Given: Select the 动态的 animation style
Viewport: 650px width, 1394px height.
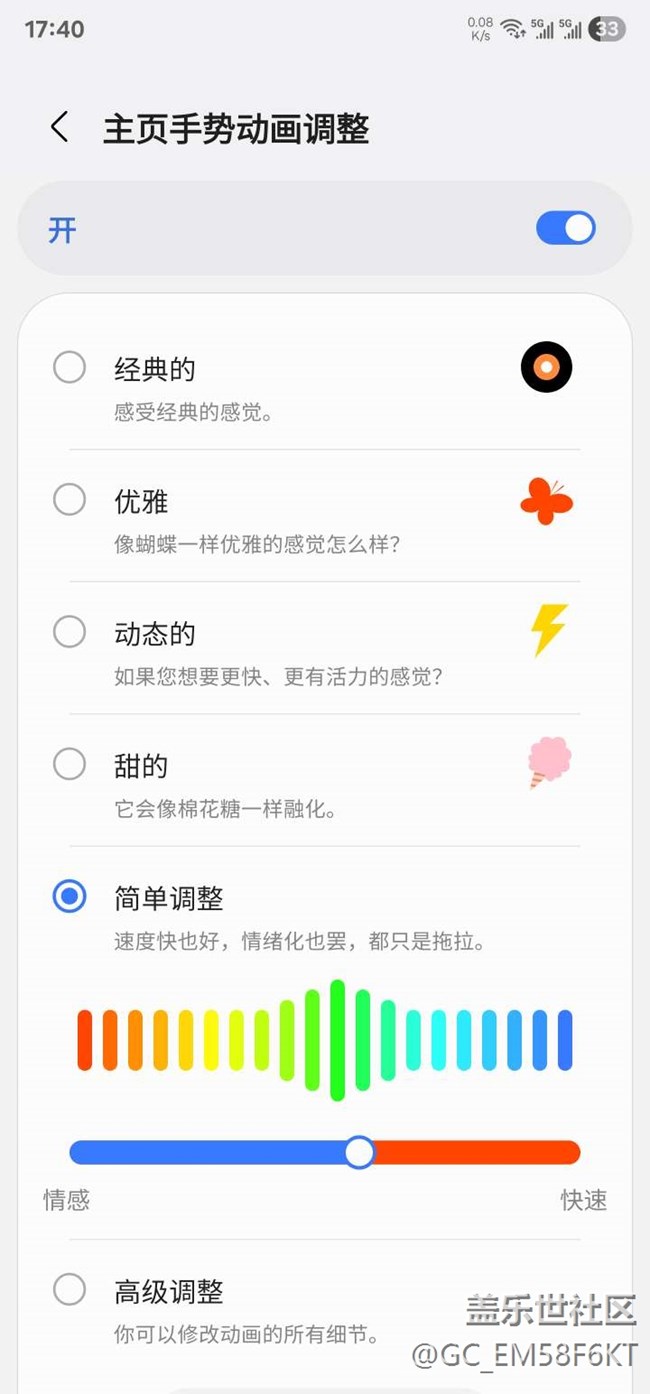Looking at the screenshot, I should click(69, 632).
